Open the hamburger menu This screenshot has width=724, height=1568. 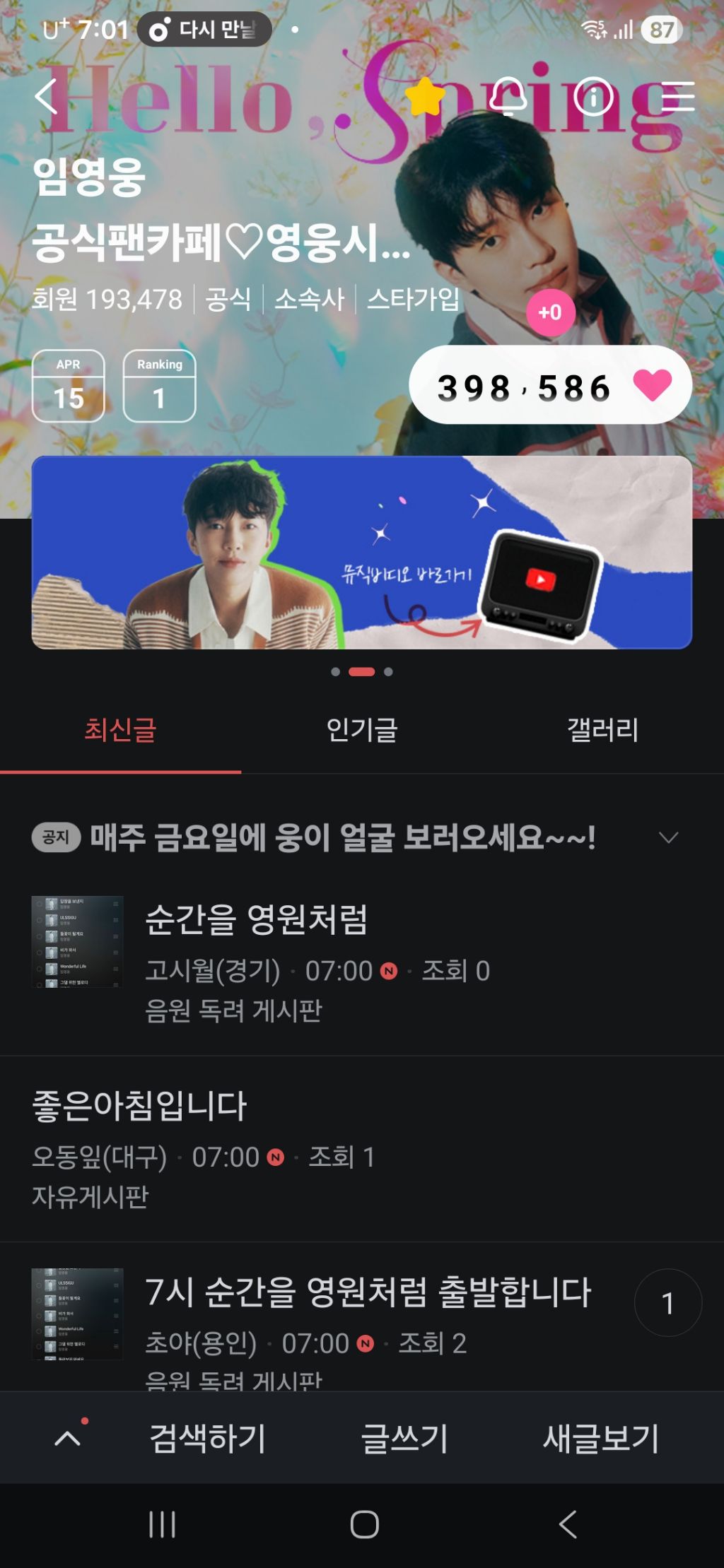click(x=677, y=97)
